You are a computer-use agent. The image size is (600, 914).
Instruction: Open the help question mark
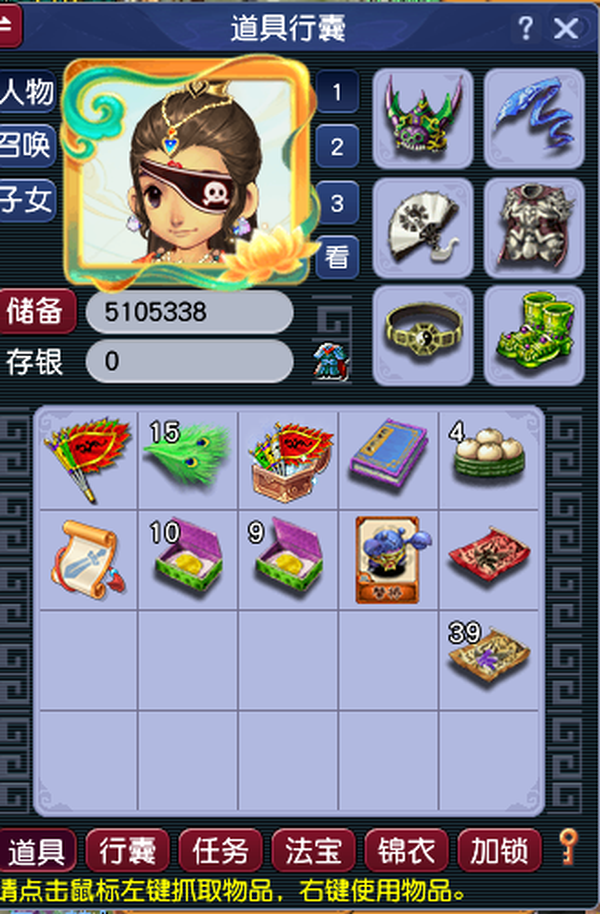pos(525,27)
